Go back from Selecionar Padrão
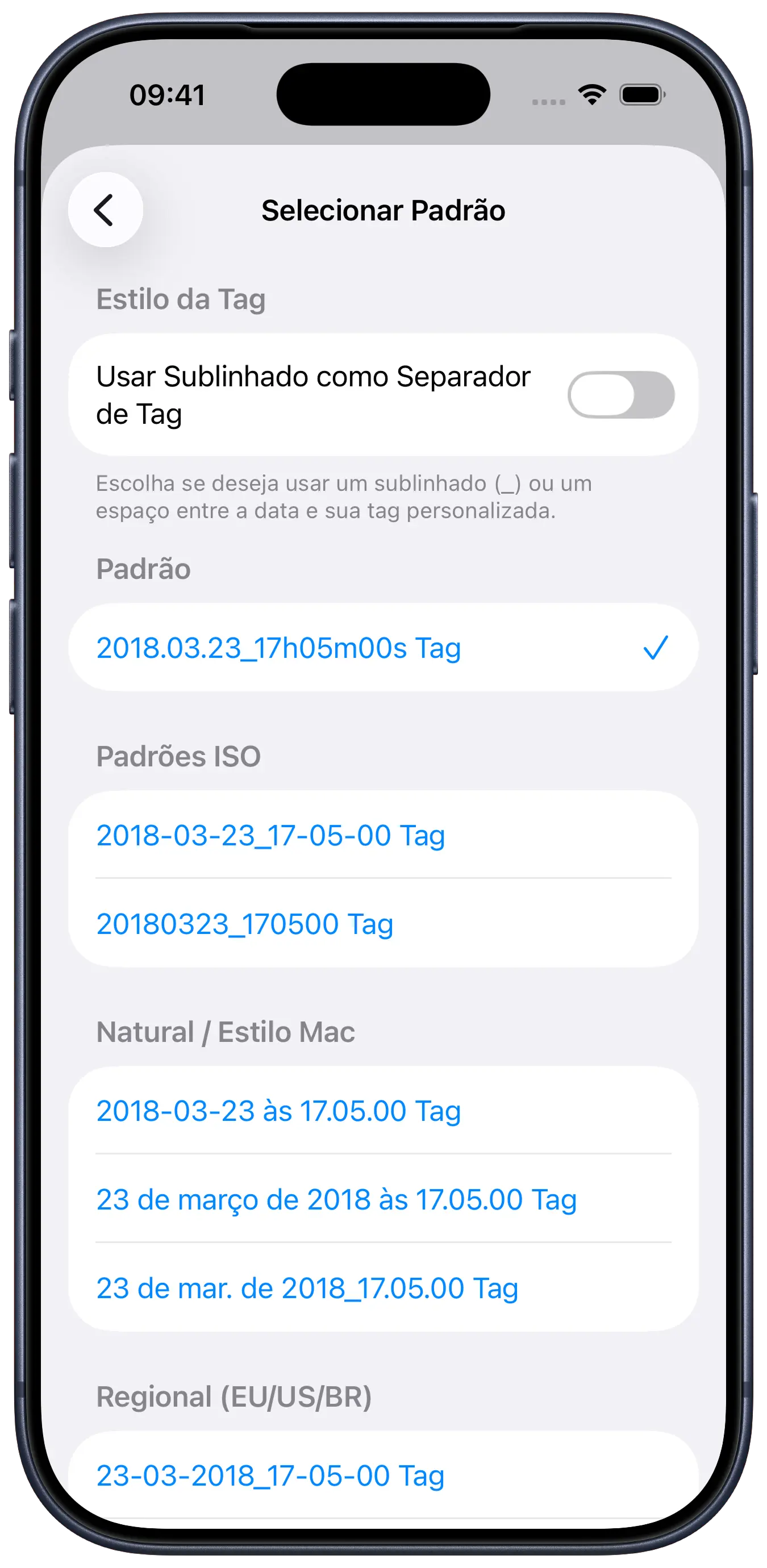This screenshot has width=767, height=1568. coord(105,210)
